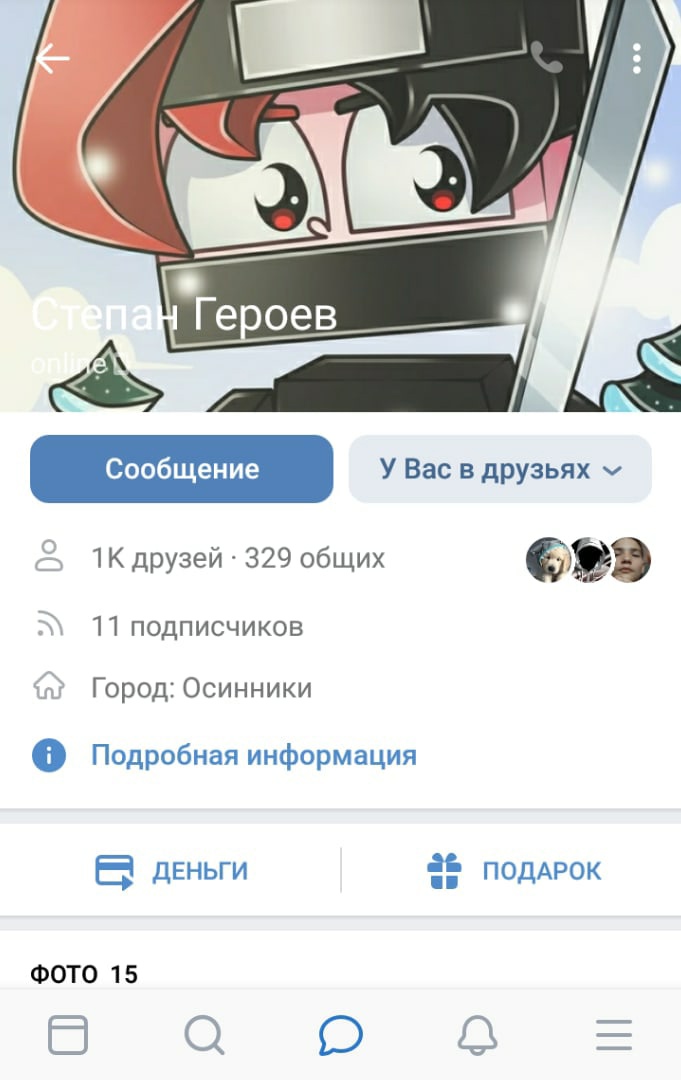Image resolution: width=681 pixels, height=1080 pixels.
Task: Open the search tab
Action: click(204, 1035)
